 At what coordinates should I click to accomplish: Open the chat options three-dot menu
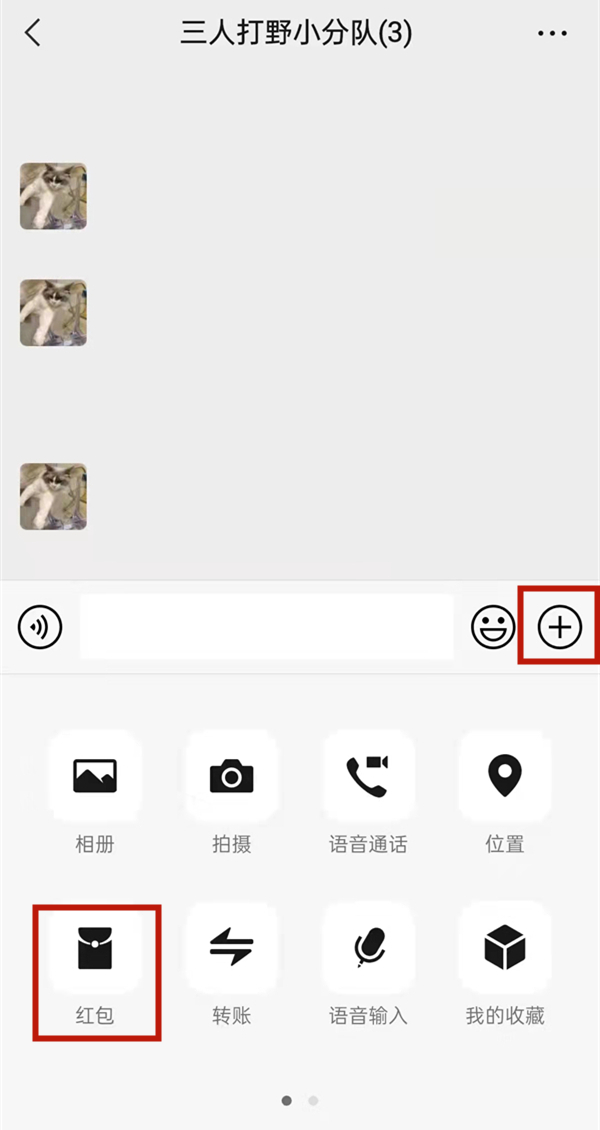coord(552,34)
